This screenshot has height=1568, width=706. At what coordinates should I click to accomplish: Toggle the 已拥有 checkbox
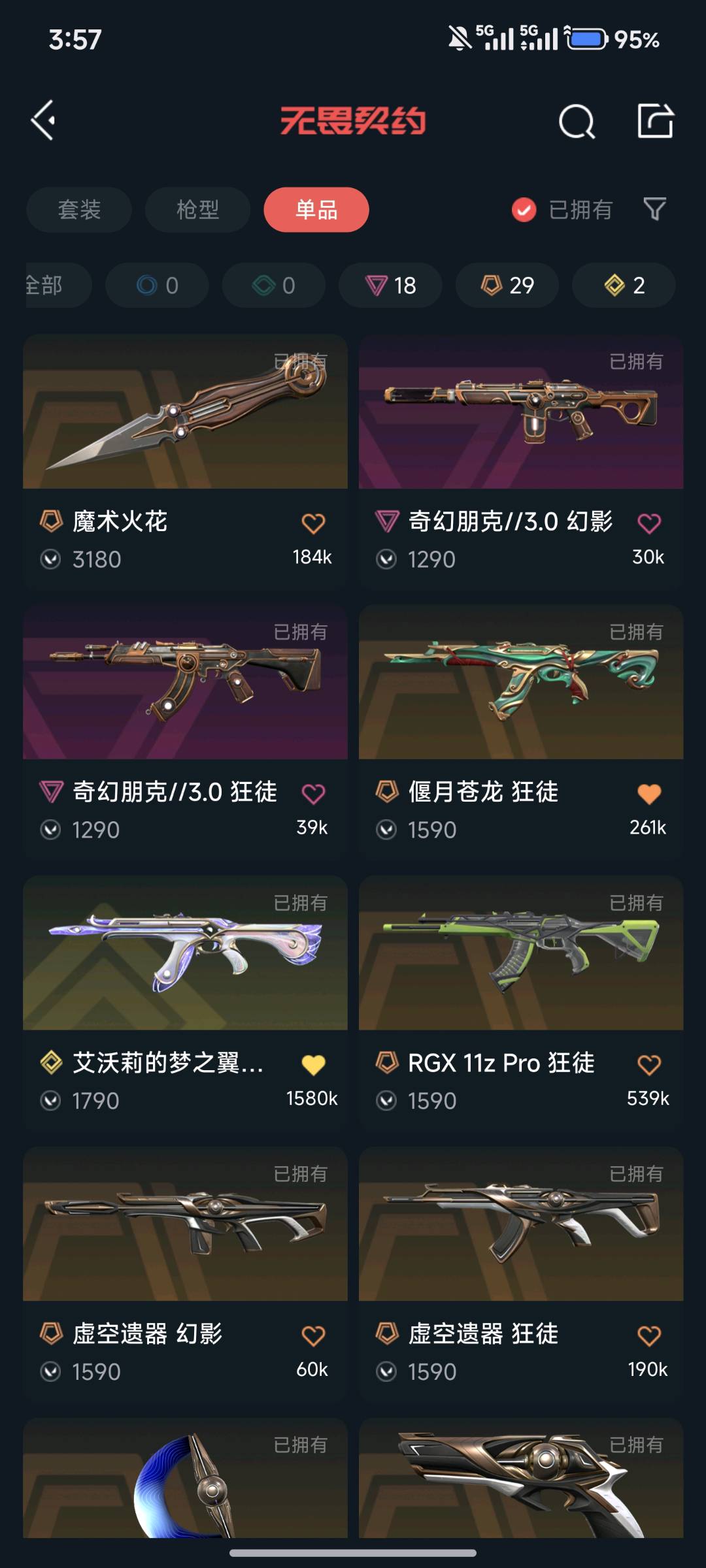tap(524, 210)
